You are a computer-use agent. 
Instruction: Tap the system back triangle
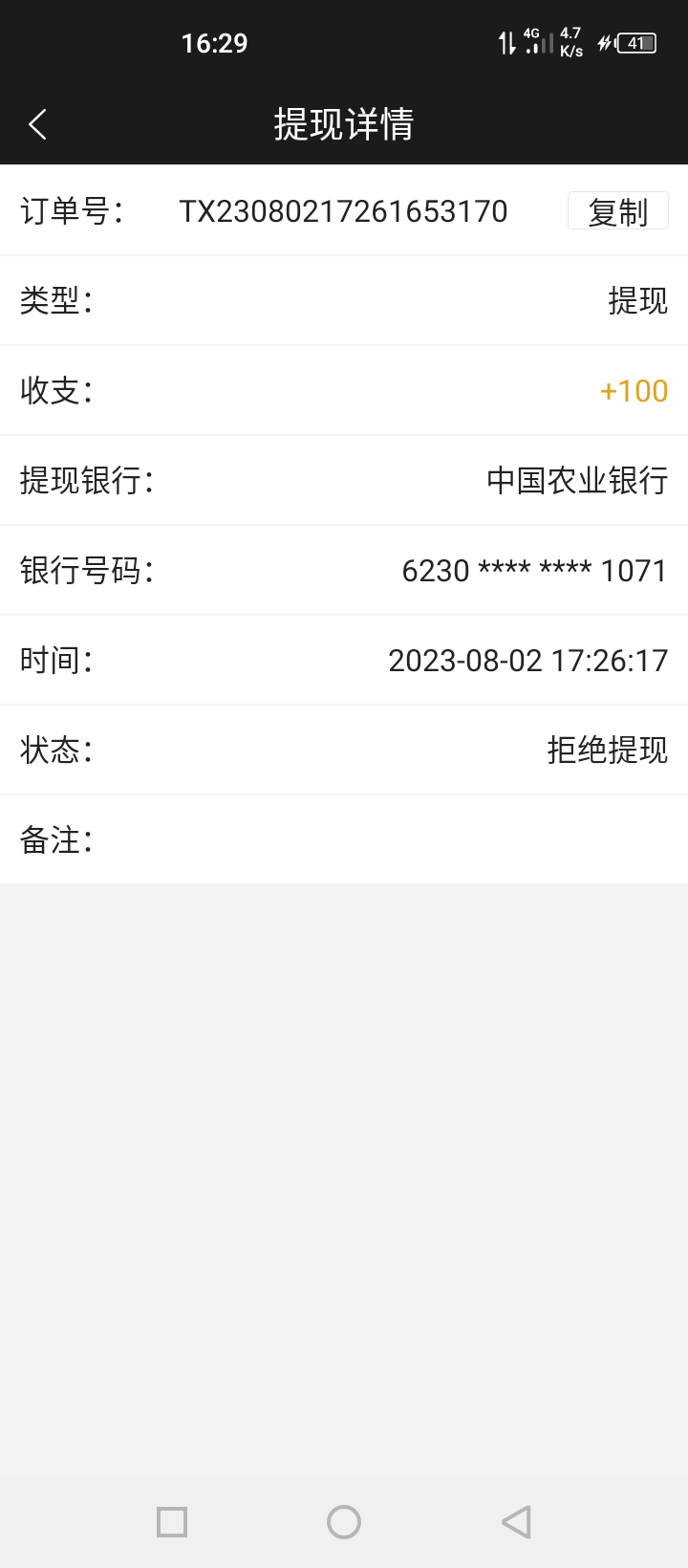(516, 1521)
